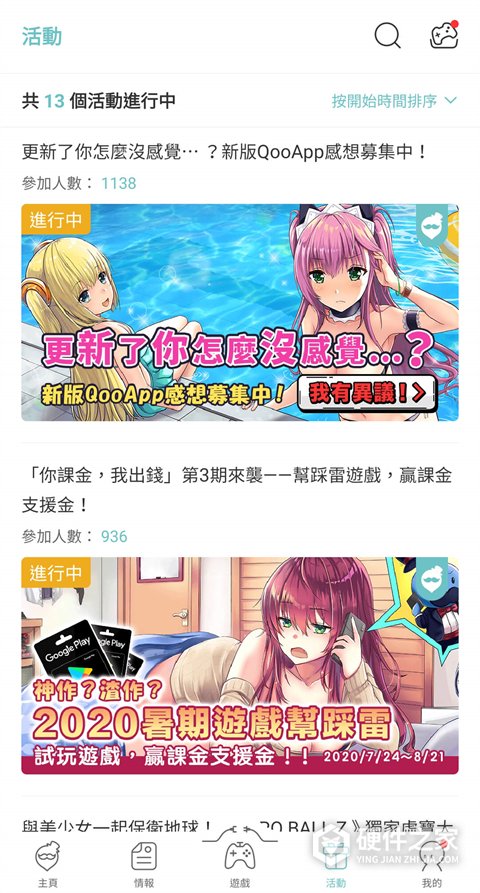Open the 「你課金，我出錢」第3期 event title
This screenshot has height=893, width=480.
tap(237, 490)
